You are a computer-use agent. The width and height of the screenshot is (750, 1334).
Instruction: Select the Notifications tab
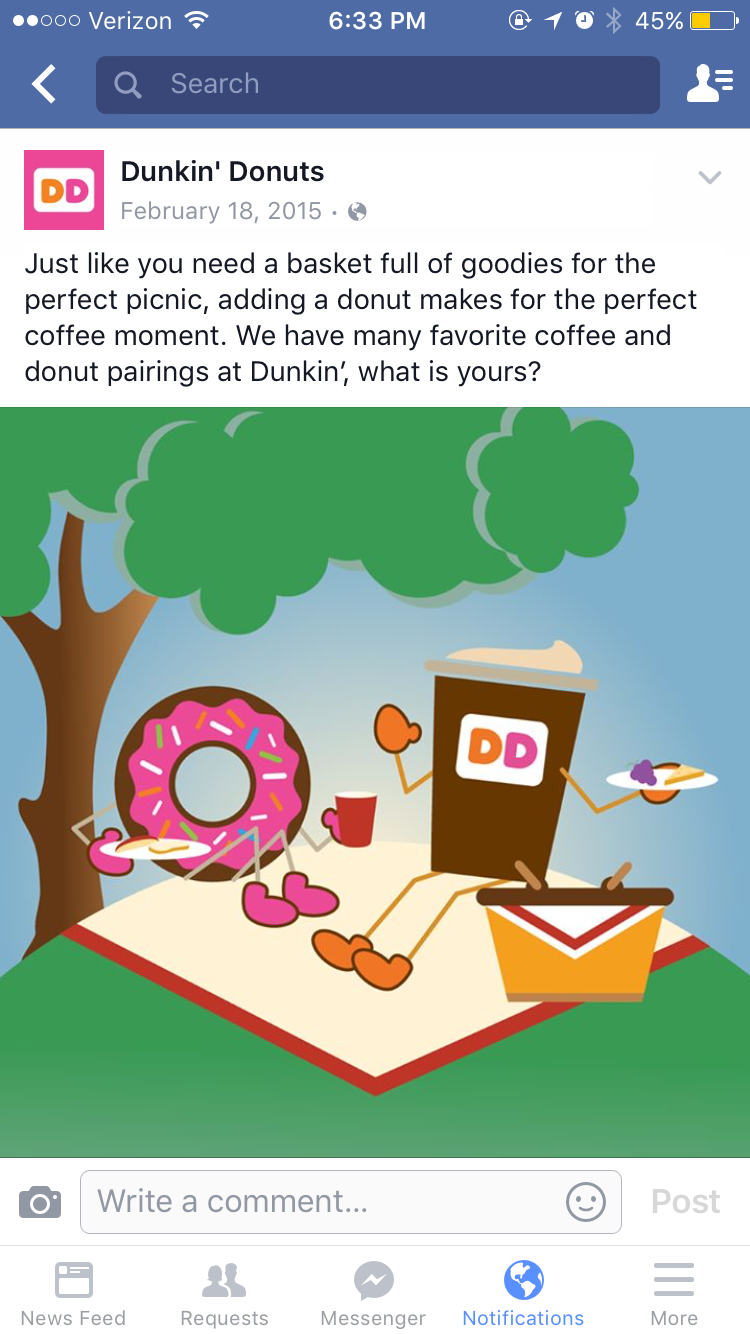(x=523, y=1292)
